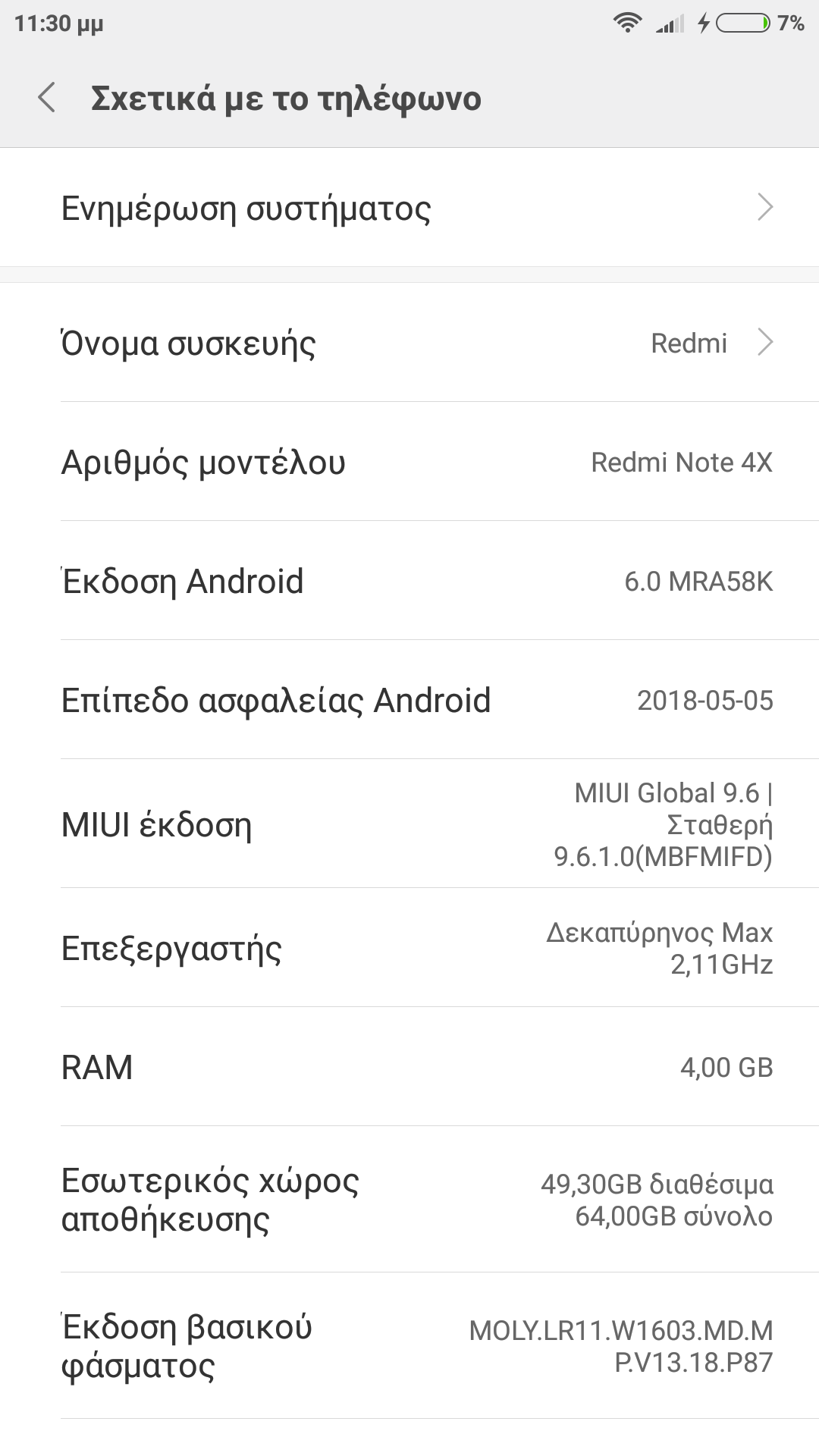This screenshot has width=819, height=1456.
Task: Open Εσωτερικός χώρος αποθήκευσης details
Action: pyautogui.click(x=409, y=1200)
